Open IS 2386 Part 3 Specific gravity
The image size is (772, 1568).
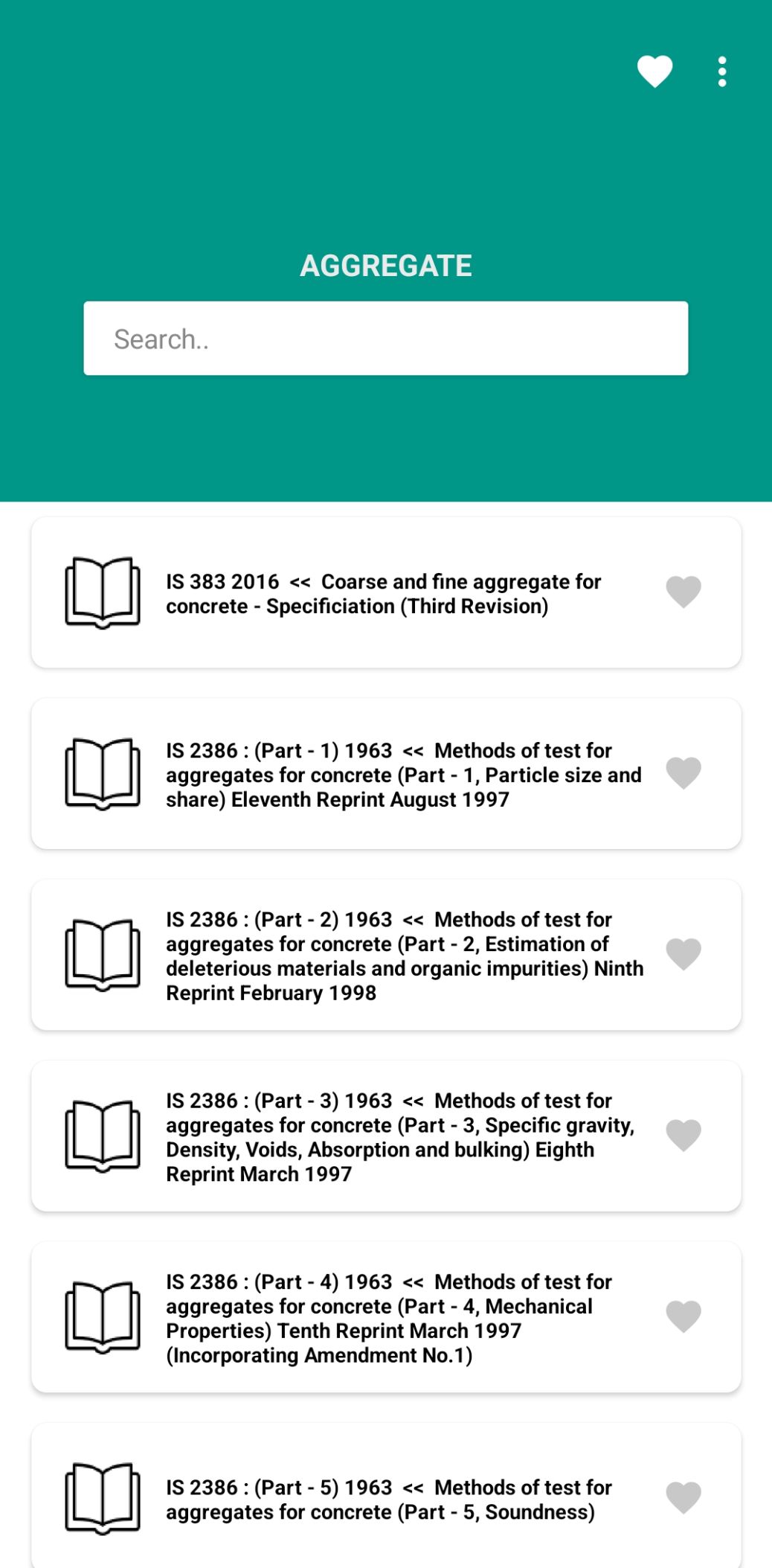[402, 1137]
